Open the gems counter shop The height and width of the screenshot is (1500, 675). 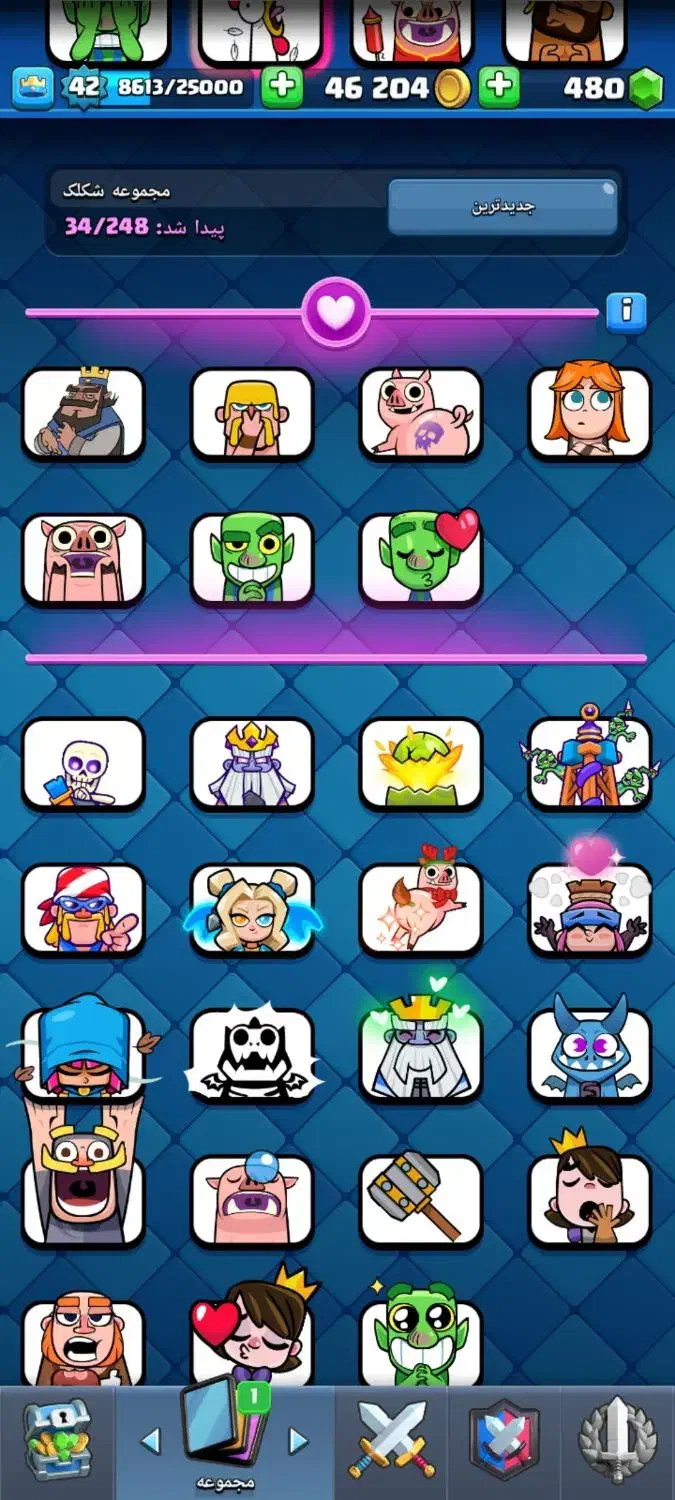coord(612,88)
